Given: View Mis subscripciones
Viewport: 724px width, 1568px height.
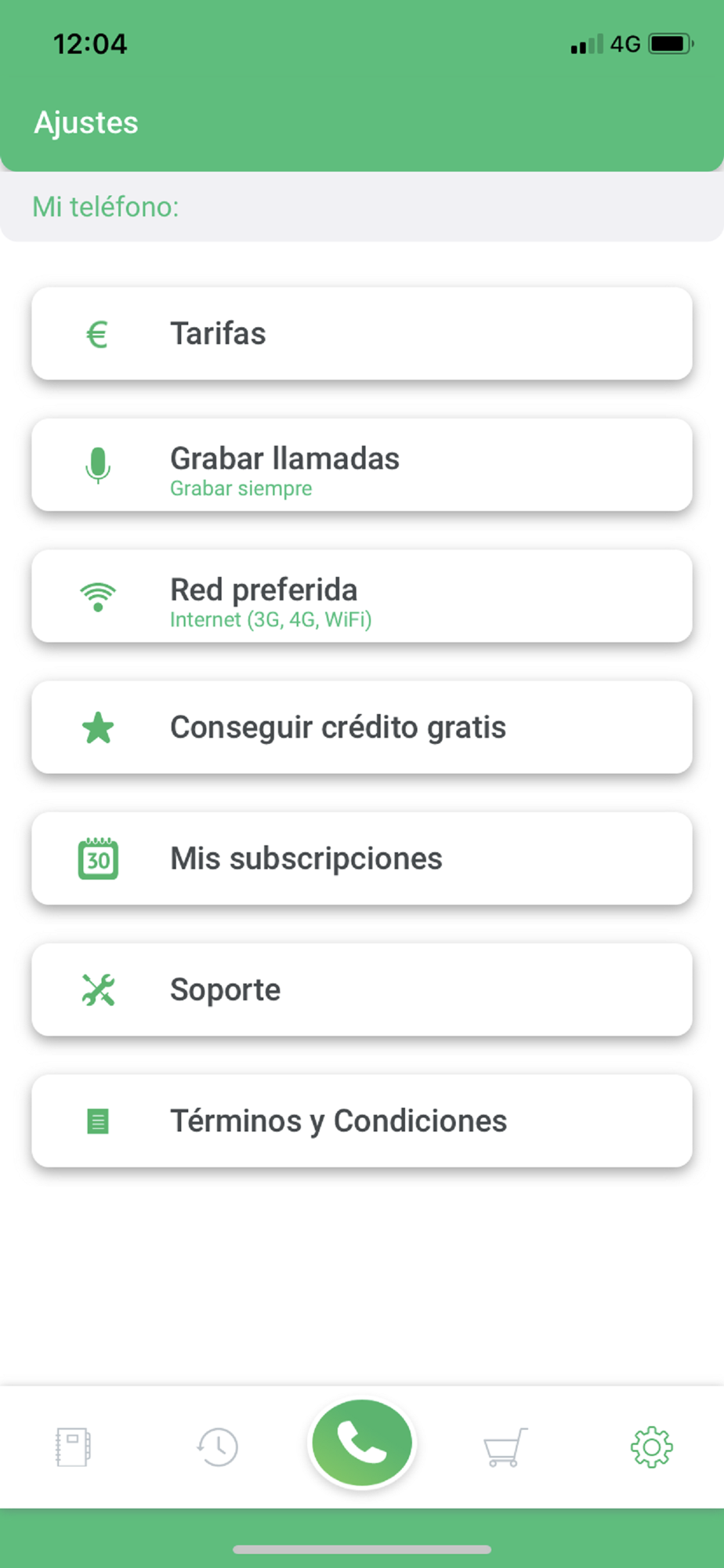Looking at the screenshot, I should (362, 858).
